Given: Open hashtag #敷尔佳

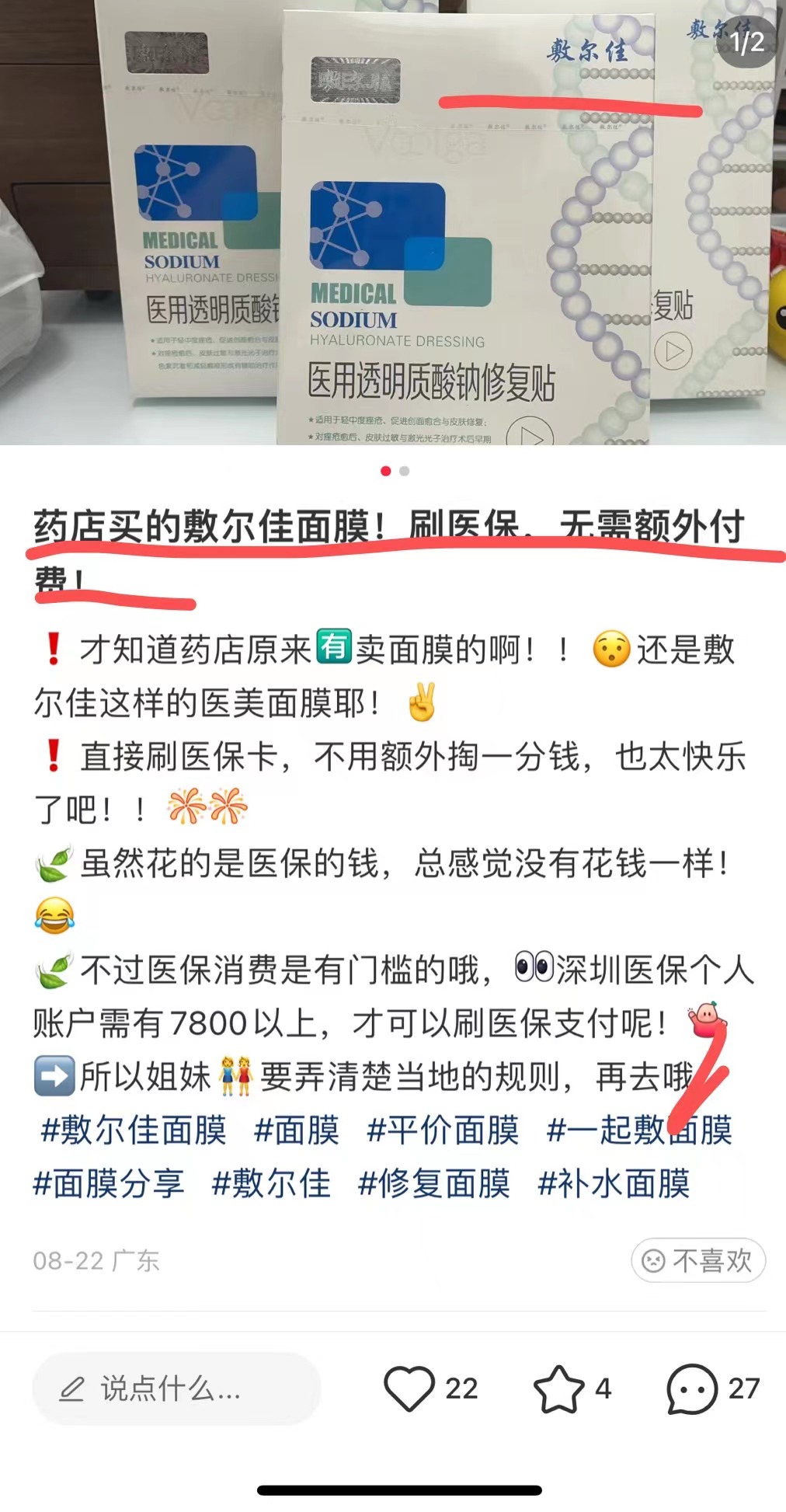Looking at the screenshot, I should point(271,1184).
